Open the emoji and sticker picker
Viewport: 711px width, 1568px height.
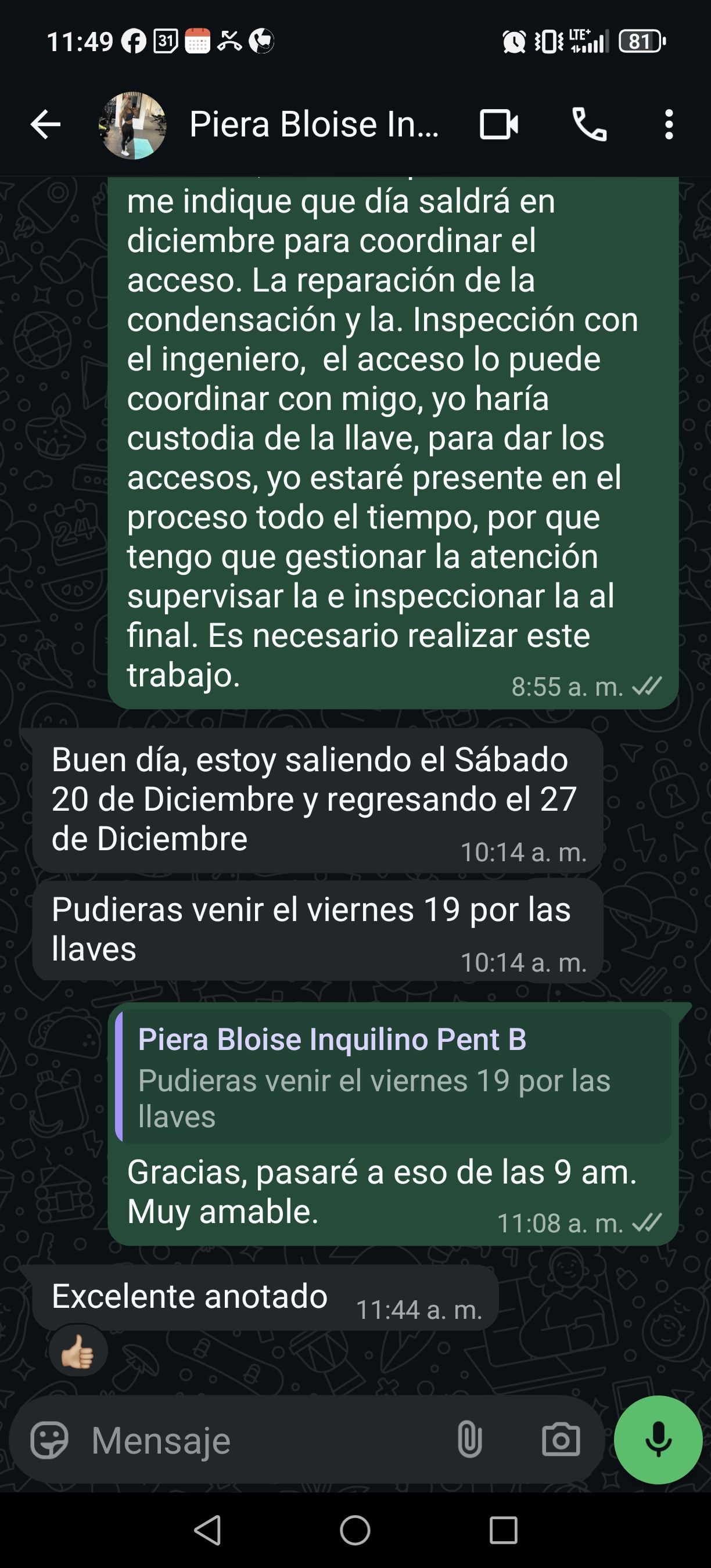49,1440
